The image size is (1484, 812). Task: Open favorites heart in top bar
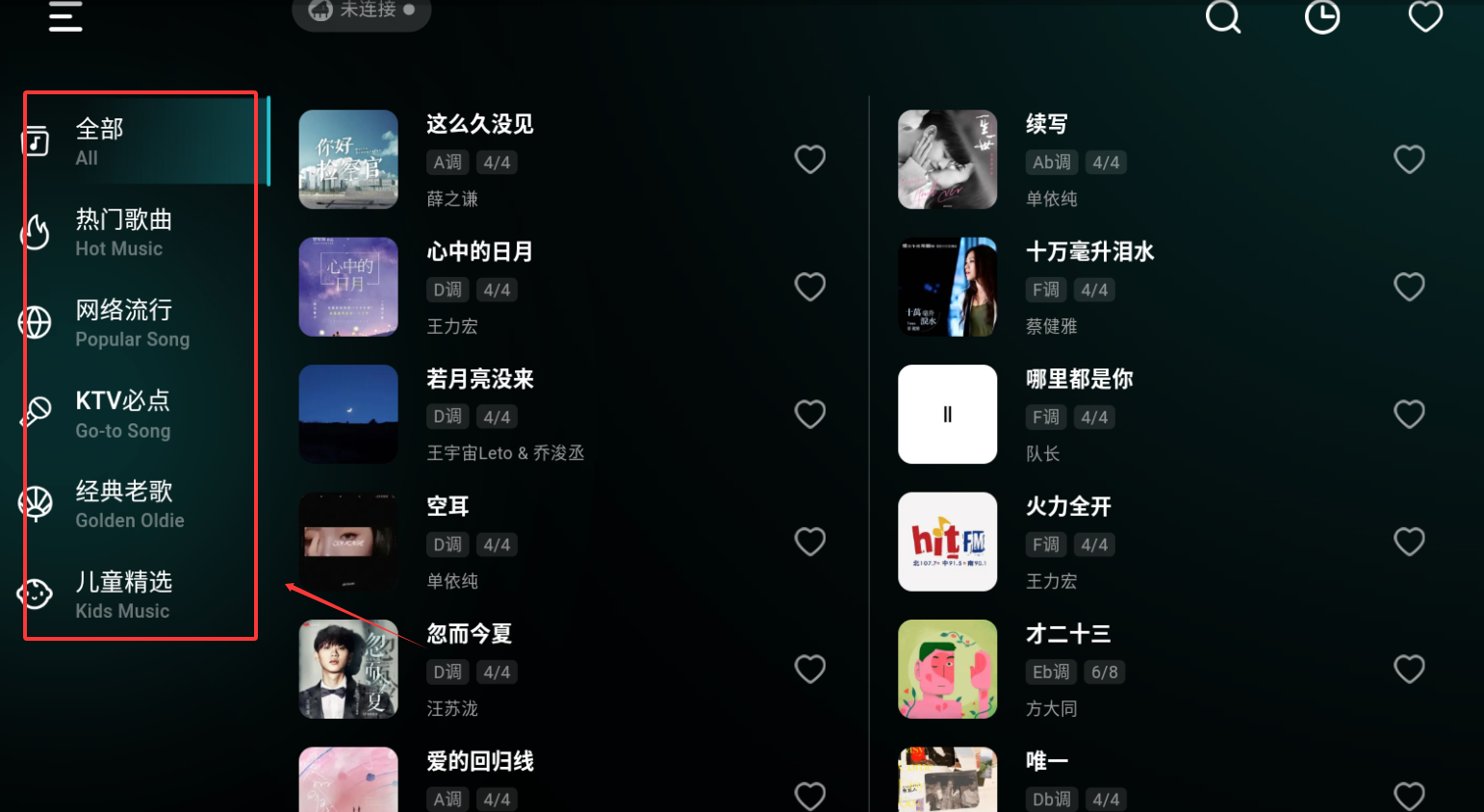click(1425, 16)
